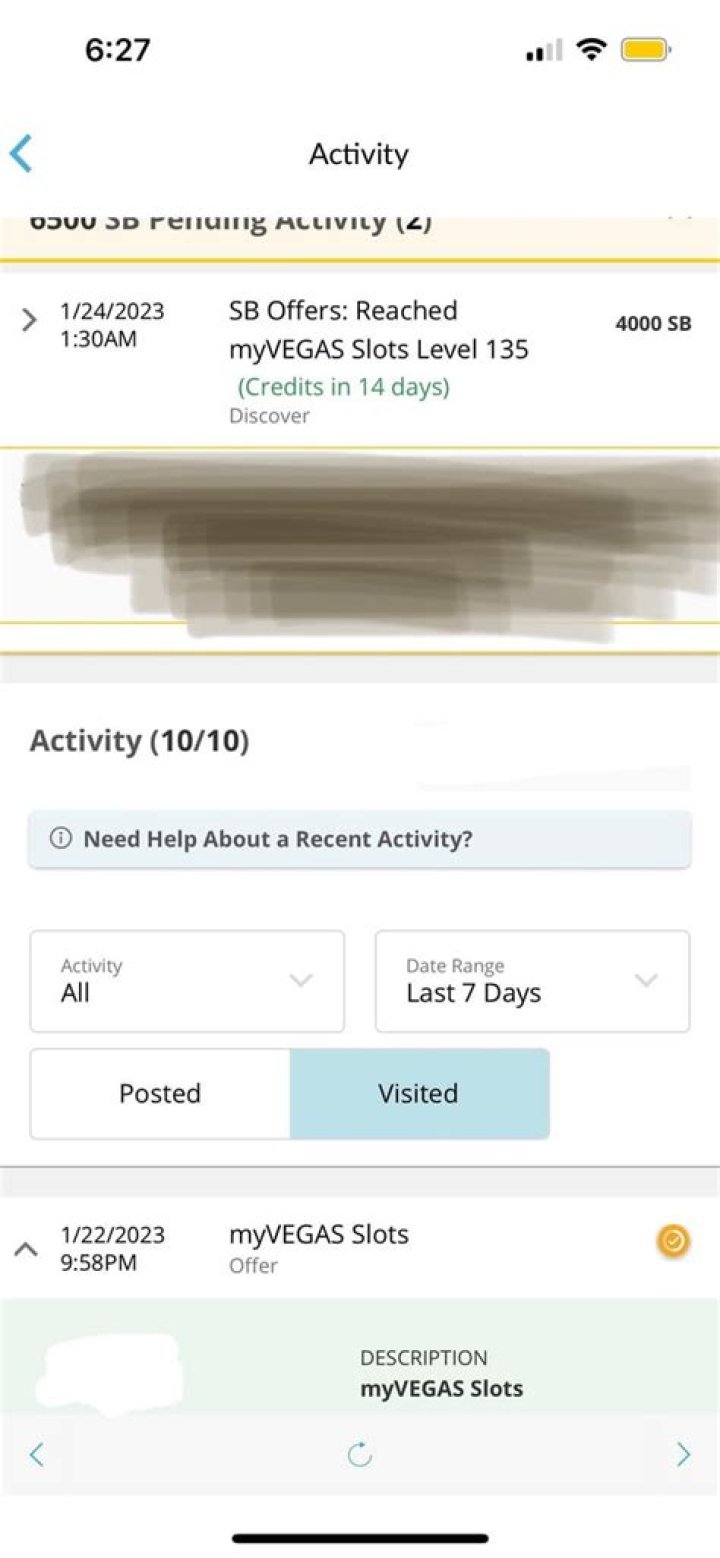This screenshot has height=1558, width=720.
Task: Tap the browser back arrow in bottom bar
Action: (x=36, y=1454)
